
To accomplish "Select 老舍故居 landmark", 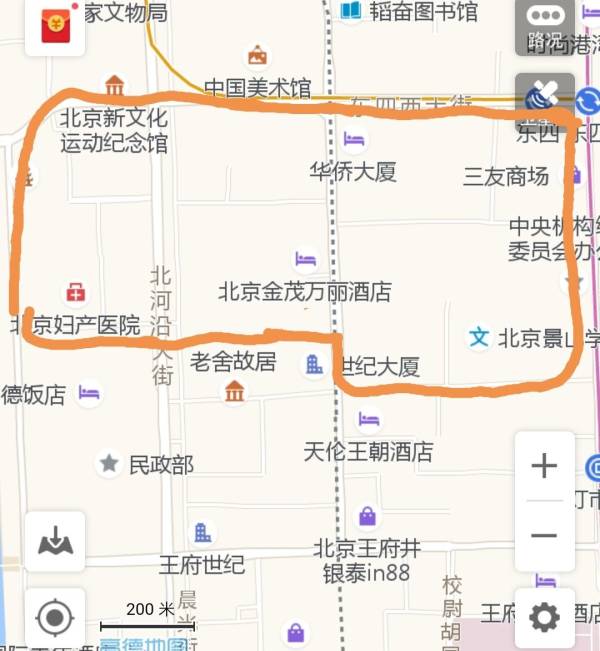I will coord(234,390).
